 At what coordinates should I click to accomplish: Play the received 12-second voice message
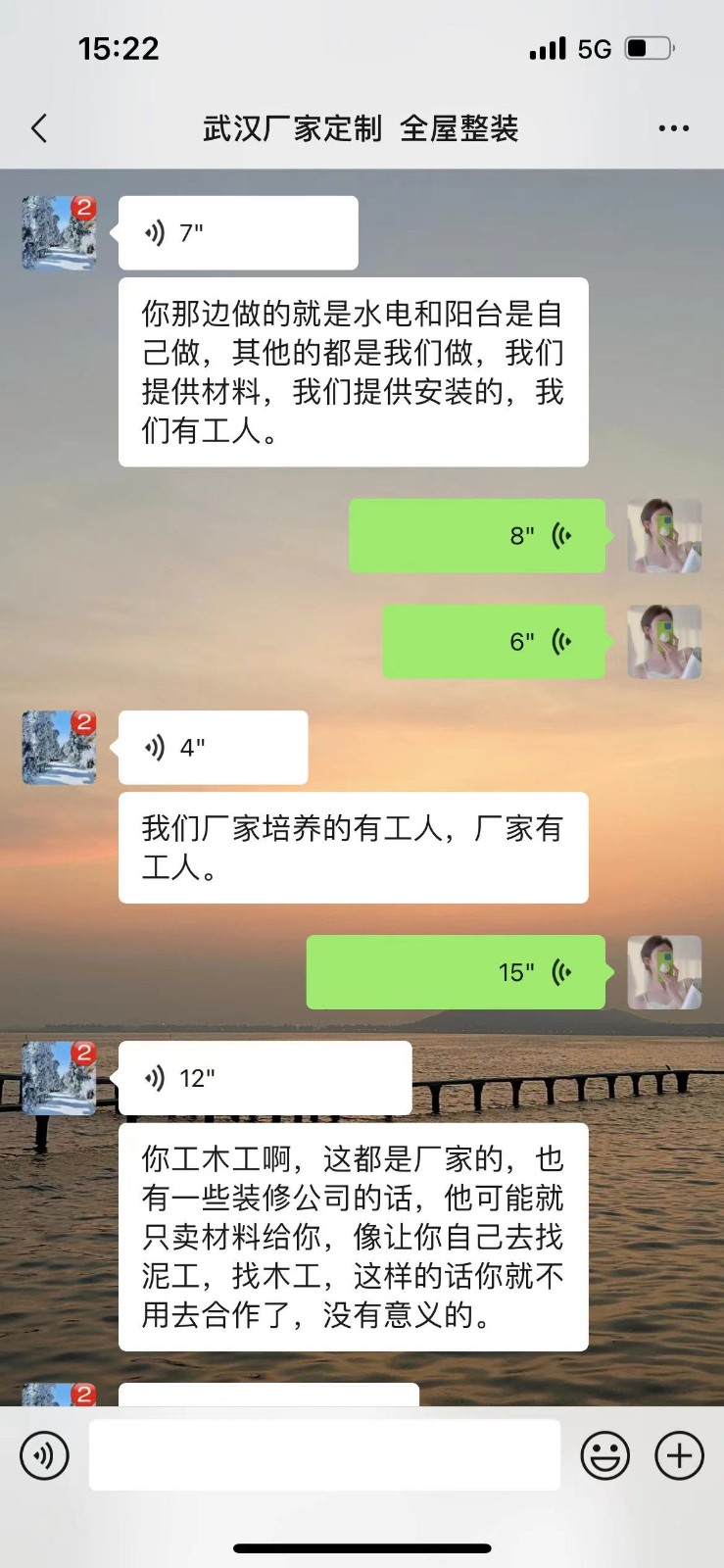pos(265,1078)
